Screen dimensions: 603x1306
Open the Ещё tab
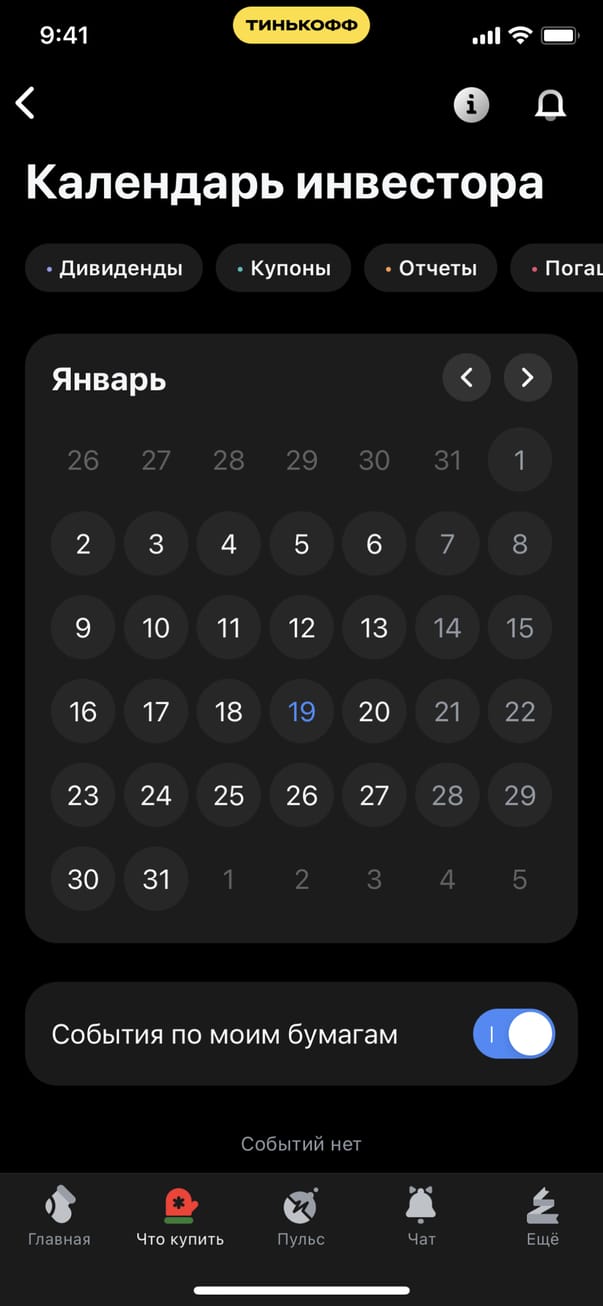542,1216
